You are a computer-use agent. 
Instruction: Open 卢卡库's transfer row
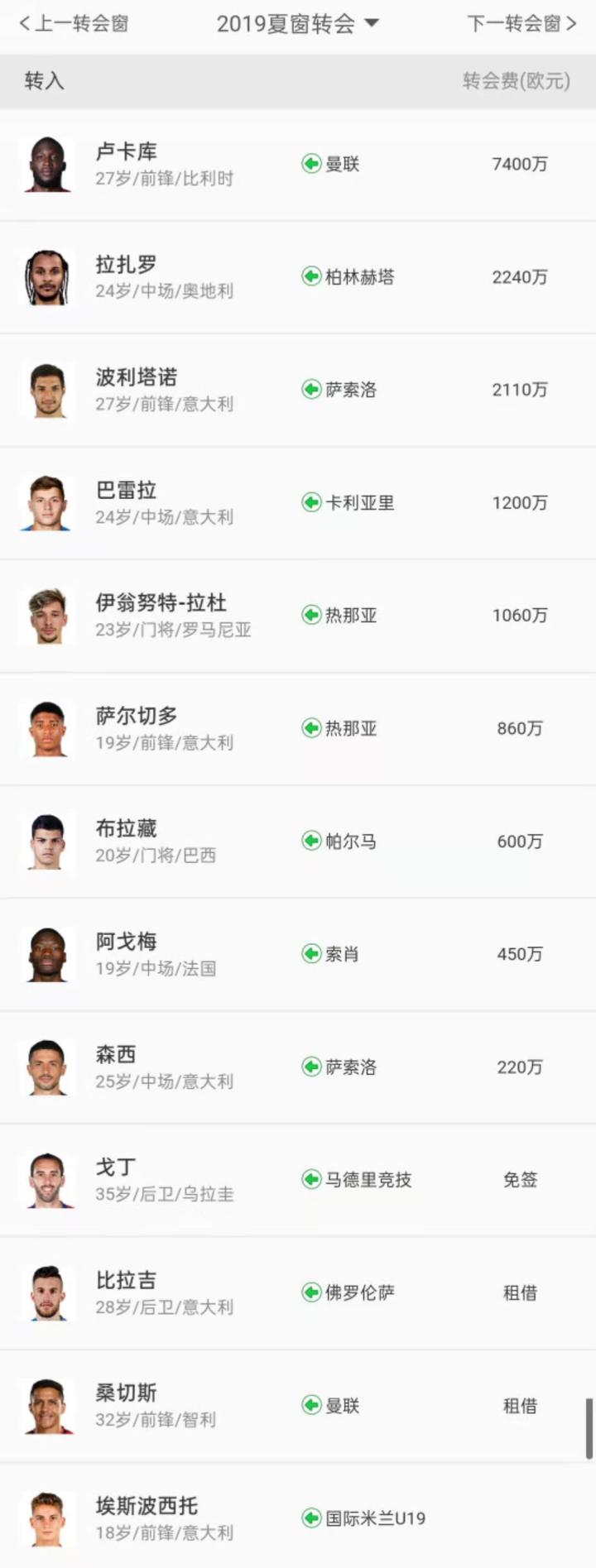tap(298, 164)
